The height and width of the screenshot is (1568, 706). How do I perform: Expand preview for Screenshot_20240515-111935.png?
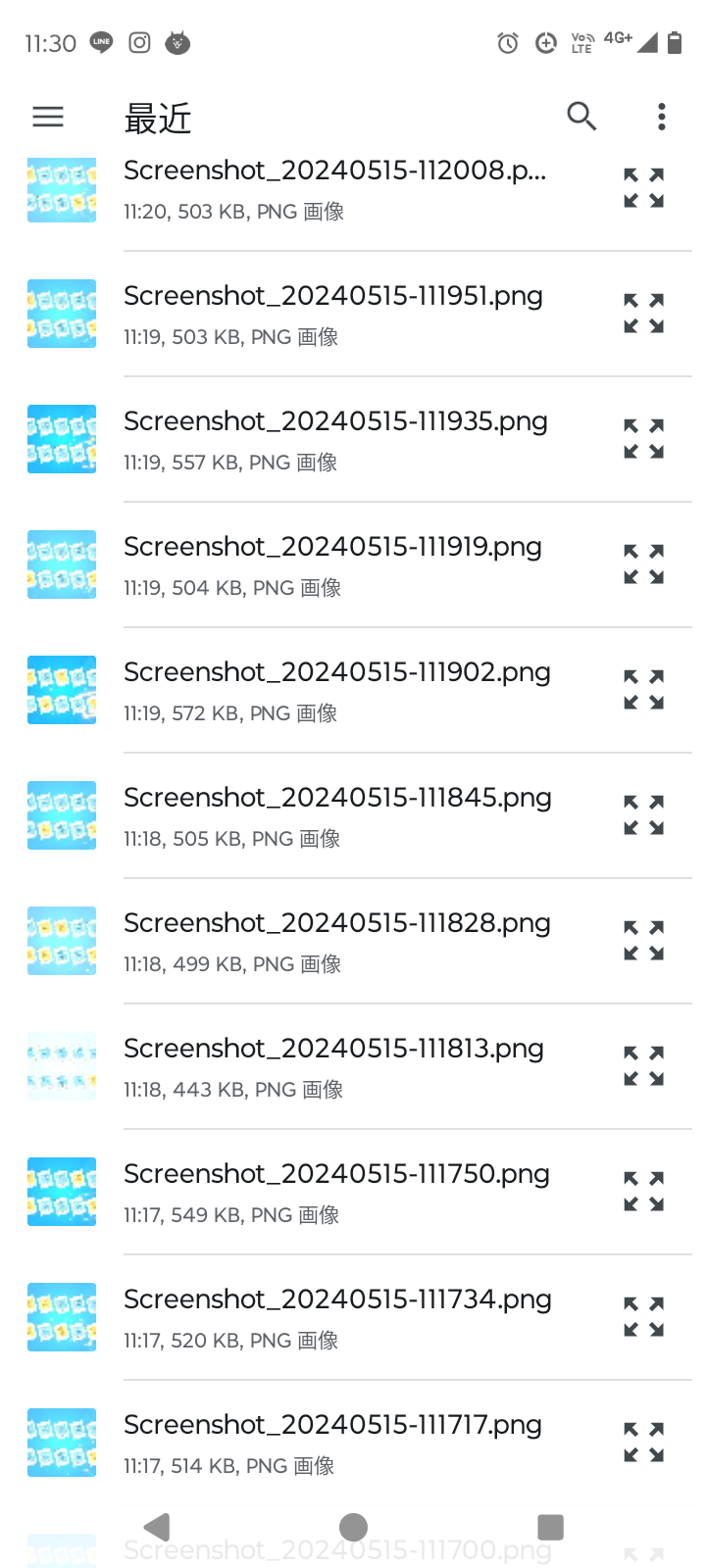tap(644, 439)
